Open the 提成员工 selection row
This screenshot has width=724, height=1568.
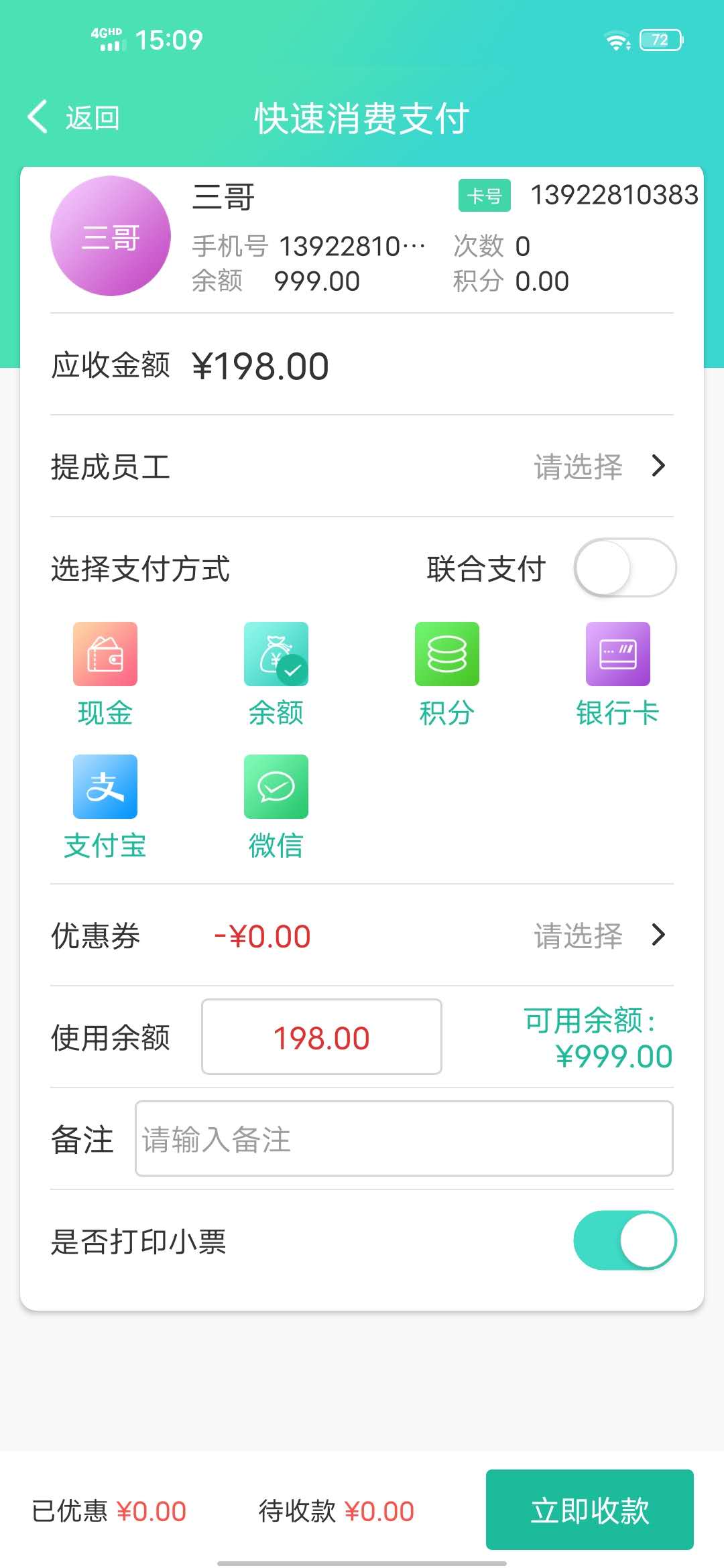tap(362, 466)
